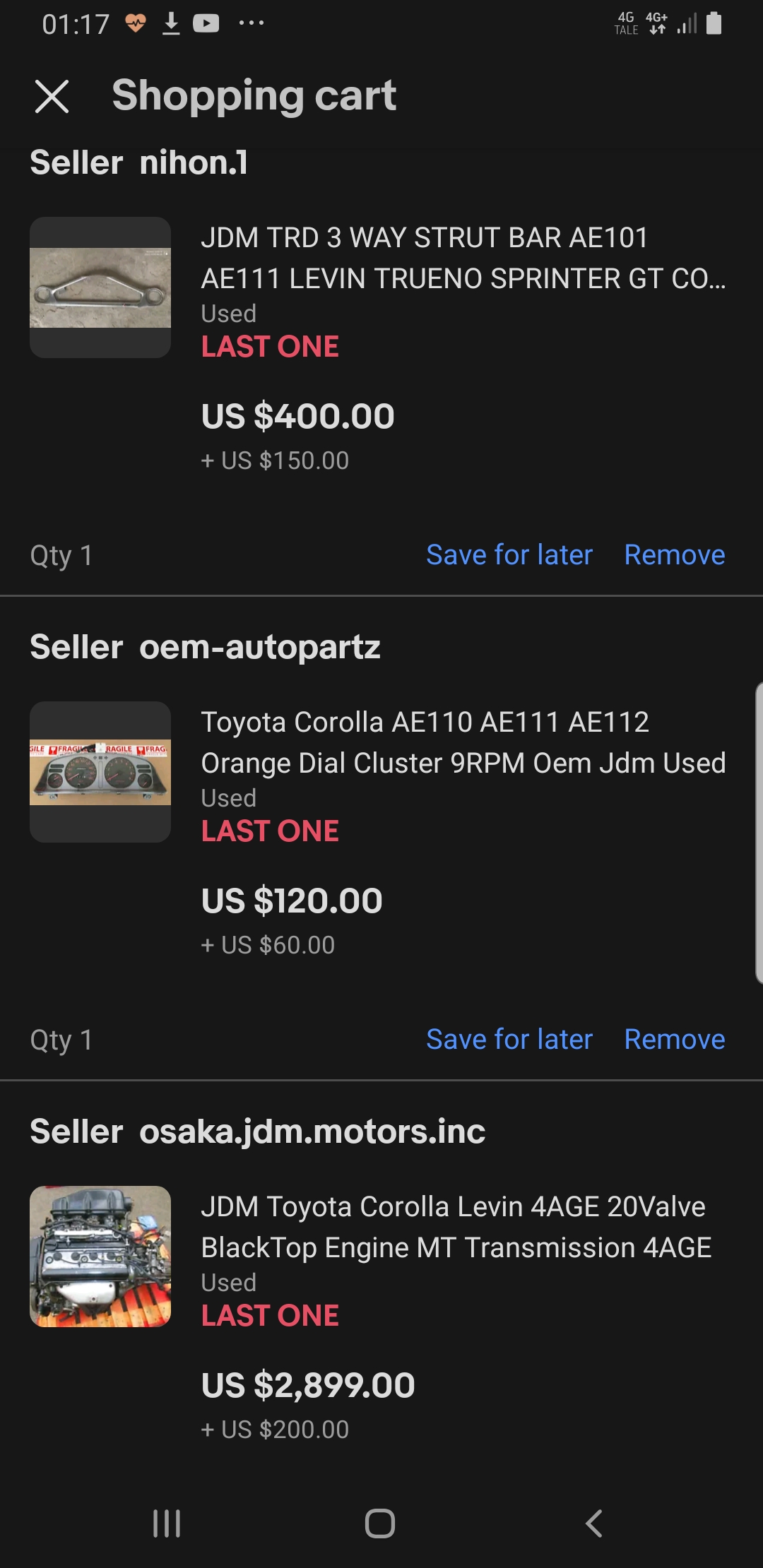The width and height of the screenshot is (763, 1568).
Task: Save the TRD strut bar for later
Action: [x=508, y=554]
